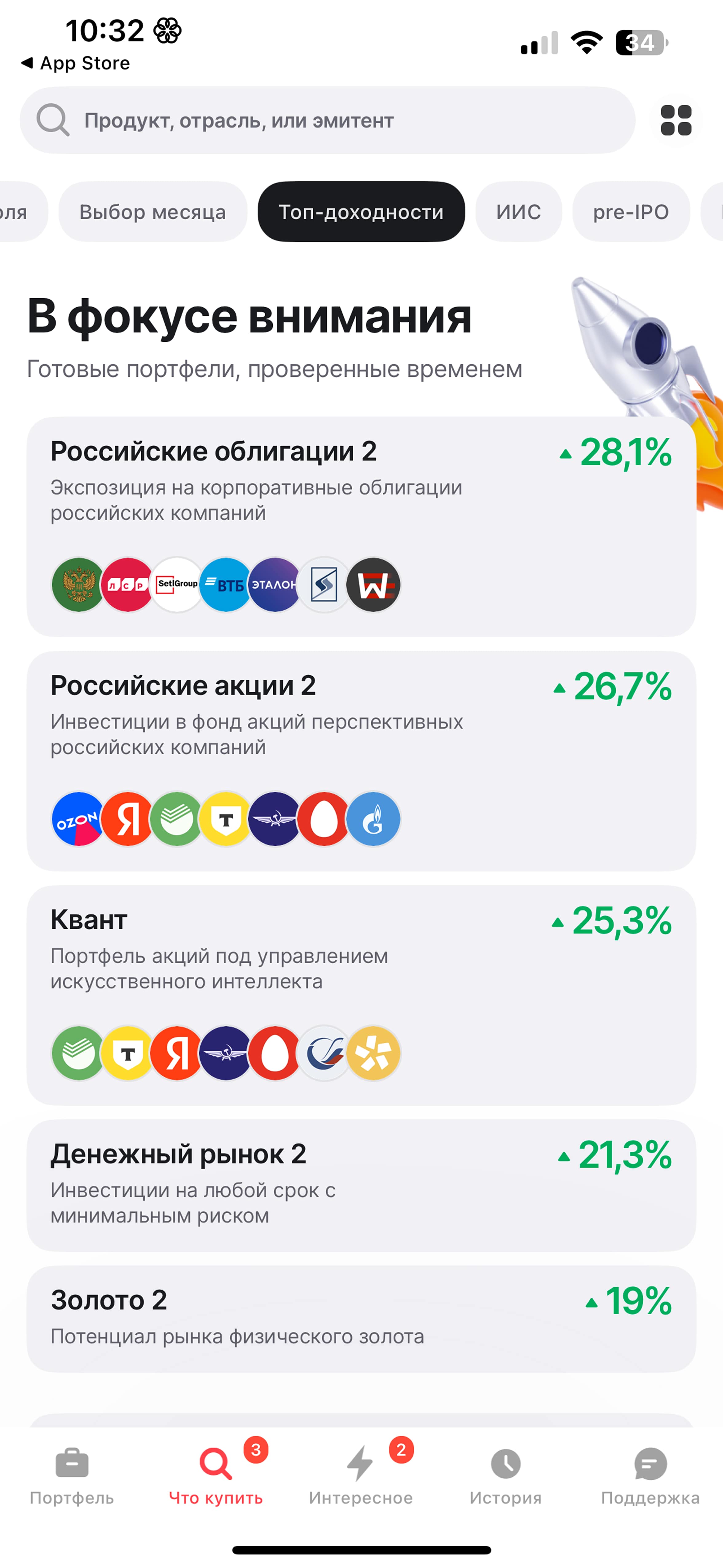The width and height of the screenshot is (723, 1568).
Task: View the Денежный рынок 2 card
Action: (x=361, y=1184)
